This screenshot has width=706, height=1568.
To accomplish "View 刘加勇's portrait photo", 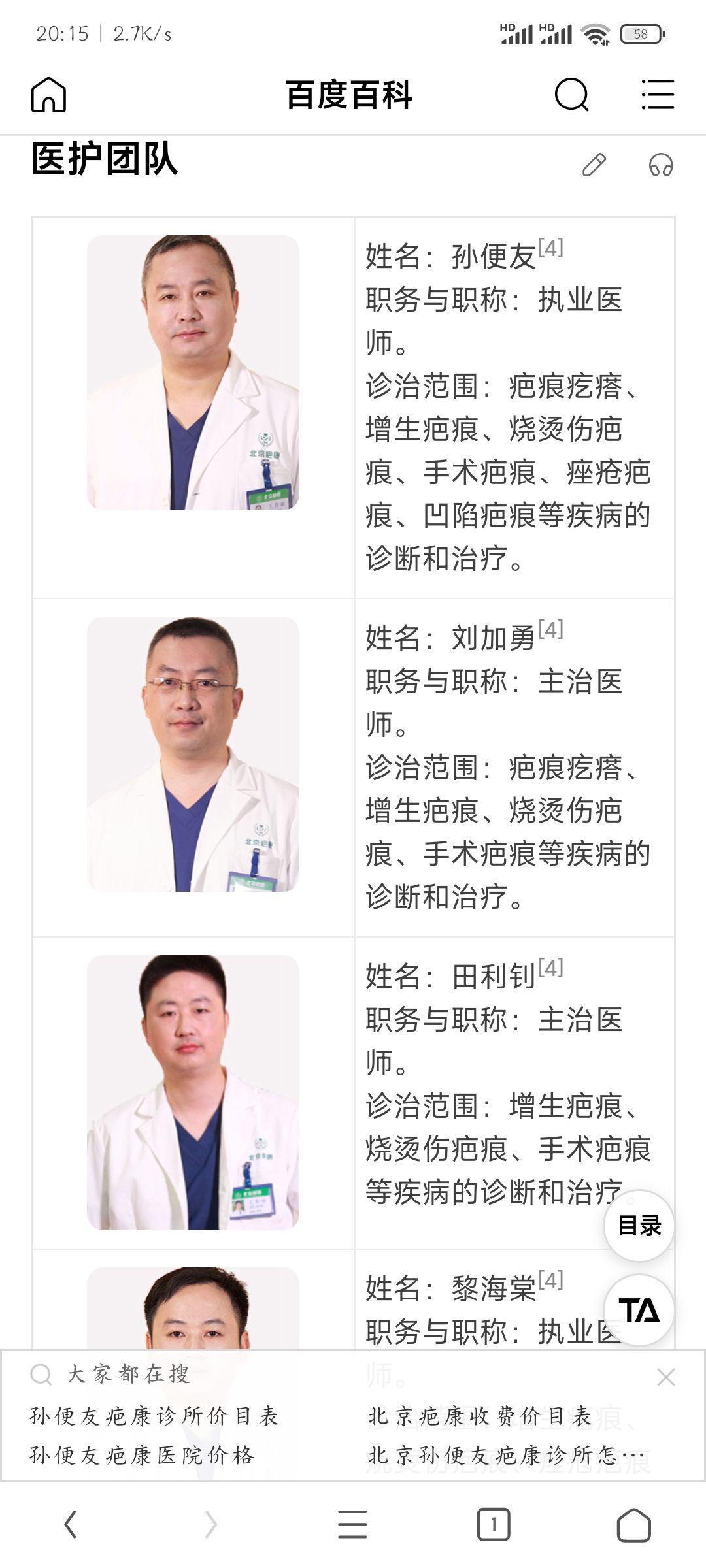I will (192, 753).
